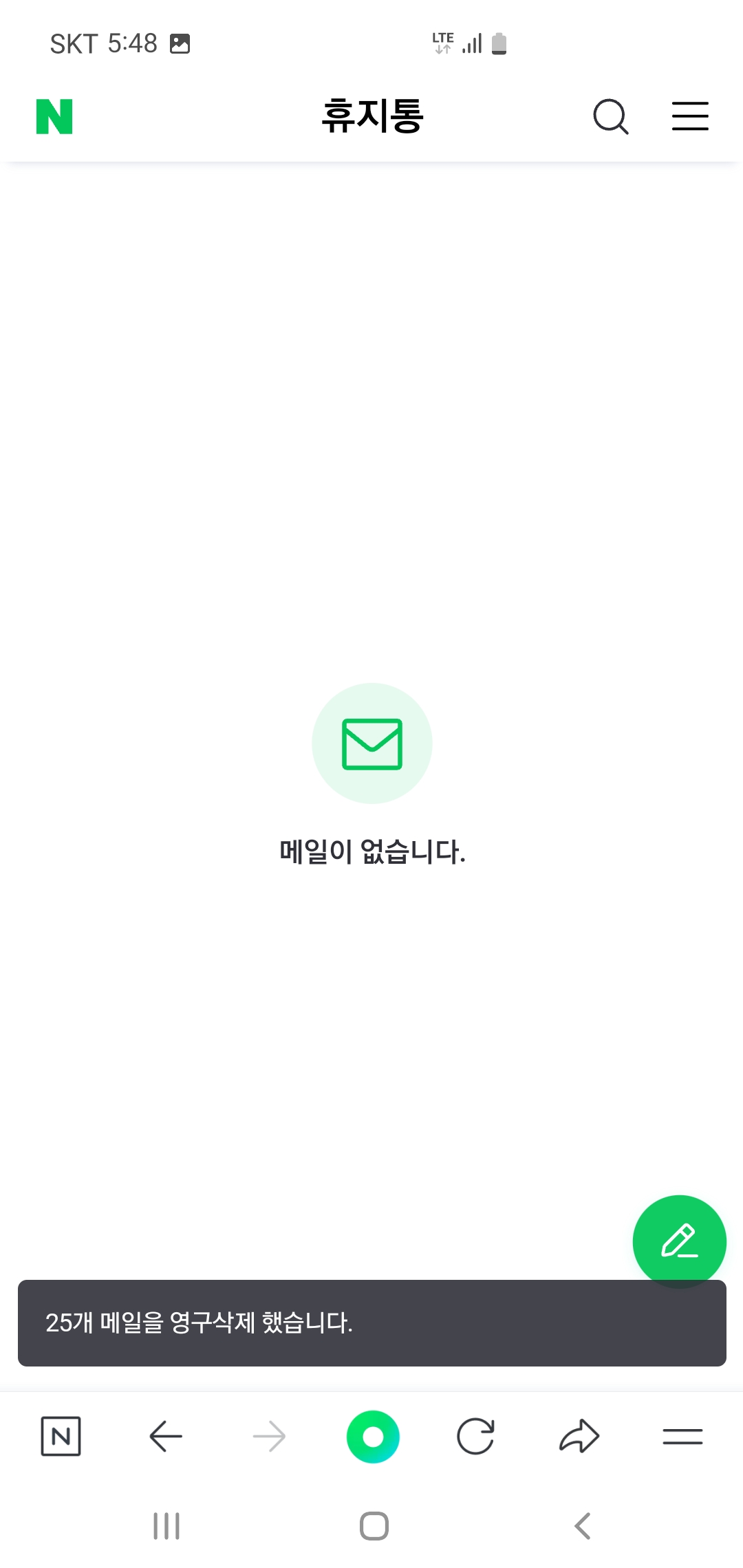Open system recent apps
743x1568 pixels.
pyautogui.click(x=166, y=1526)
